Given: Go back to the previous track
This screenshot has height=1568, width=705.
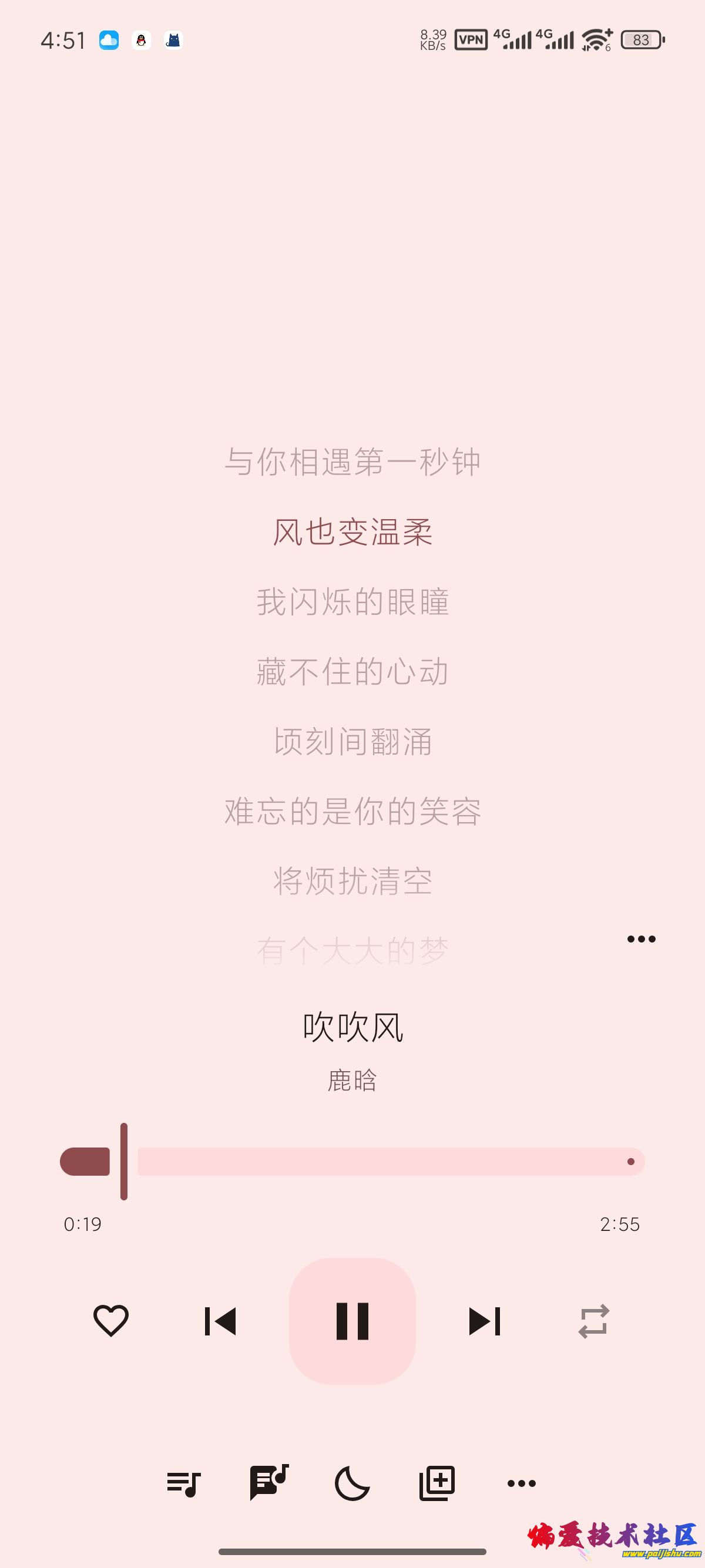Looking at the screenshot, I should [x=220, y=1321].
